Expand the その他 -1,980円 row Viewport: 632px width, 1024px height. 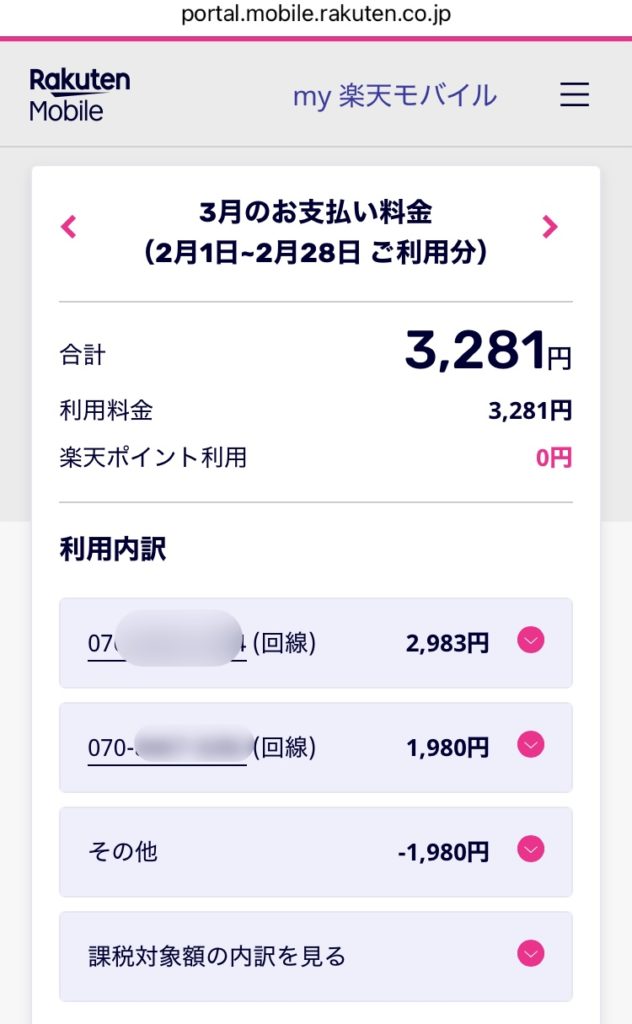pos(530,850)
